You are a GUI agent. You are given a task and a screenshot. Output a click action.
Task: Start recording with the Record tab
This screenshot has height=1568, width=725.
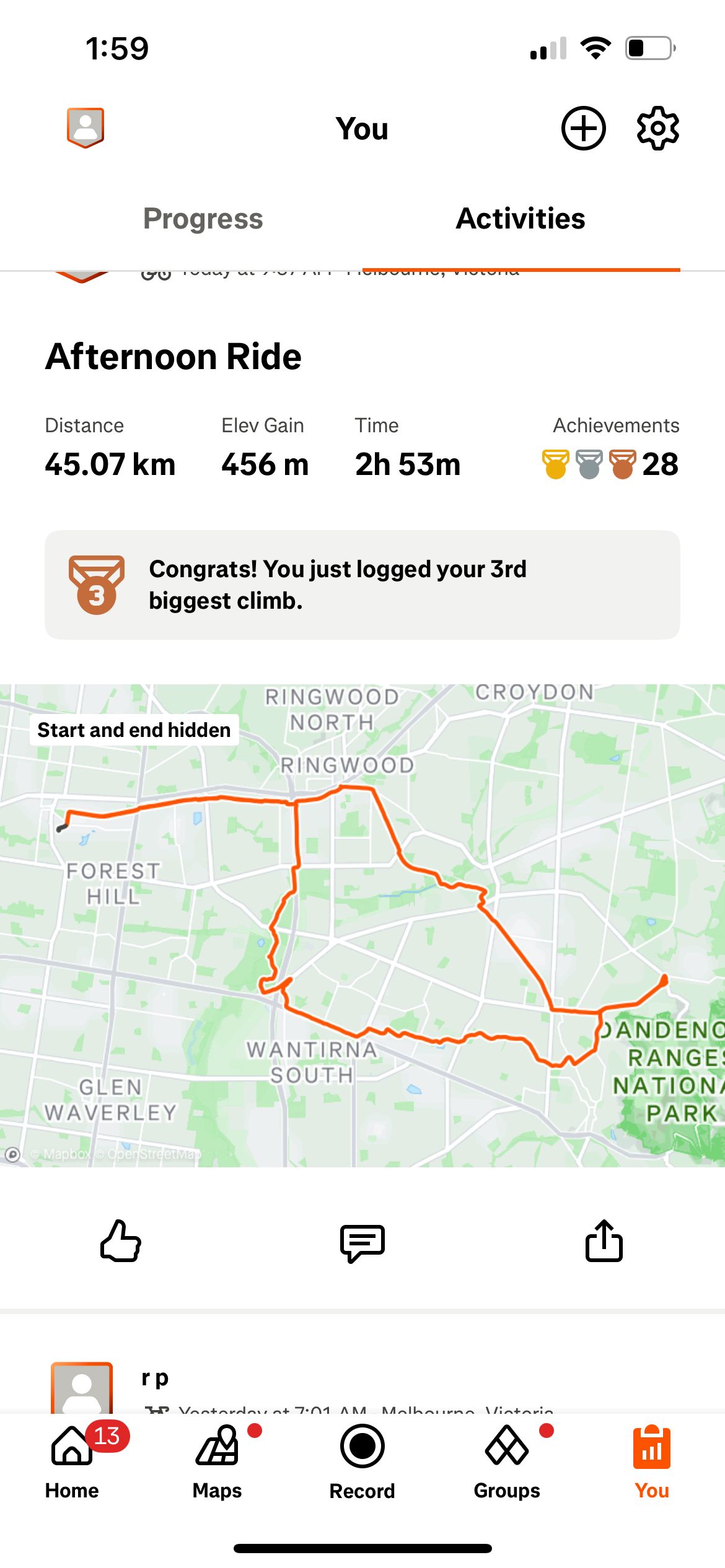362,1461
